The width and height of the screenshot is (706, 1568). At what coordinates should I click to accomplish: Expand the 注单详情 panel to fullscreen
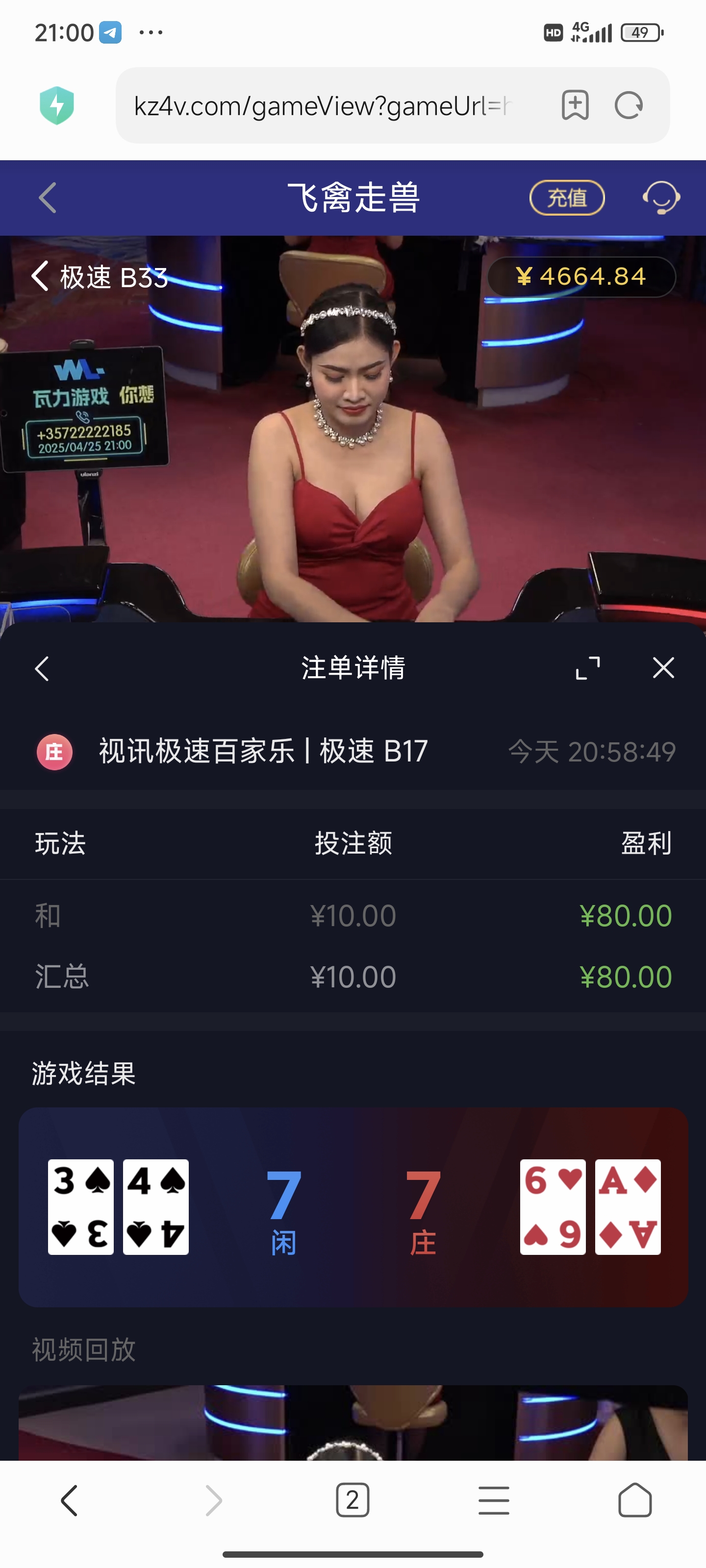click(x=586, y=667)
